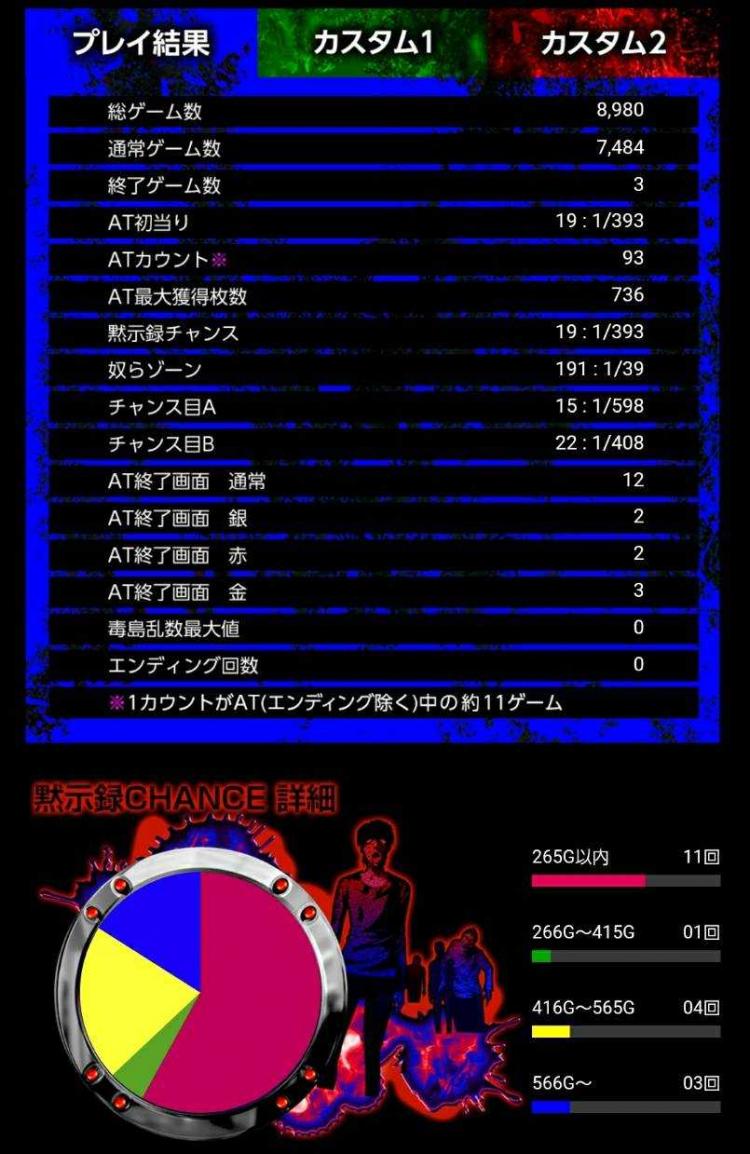Open the カスタム2 tab
Image resolution: width=750 pixels, height=1154 pixels.
603,42
